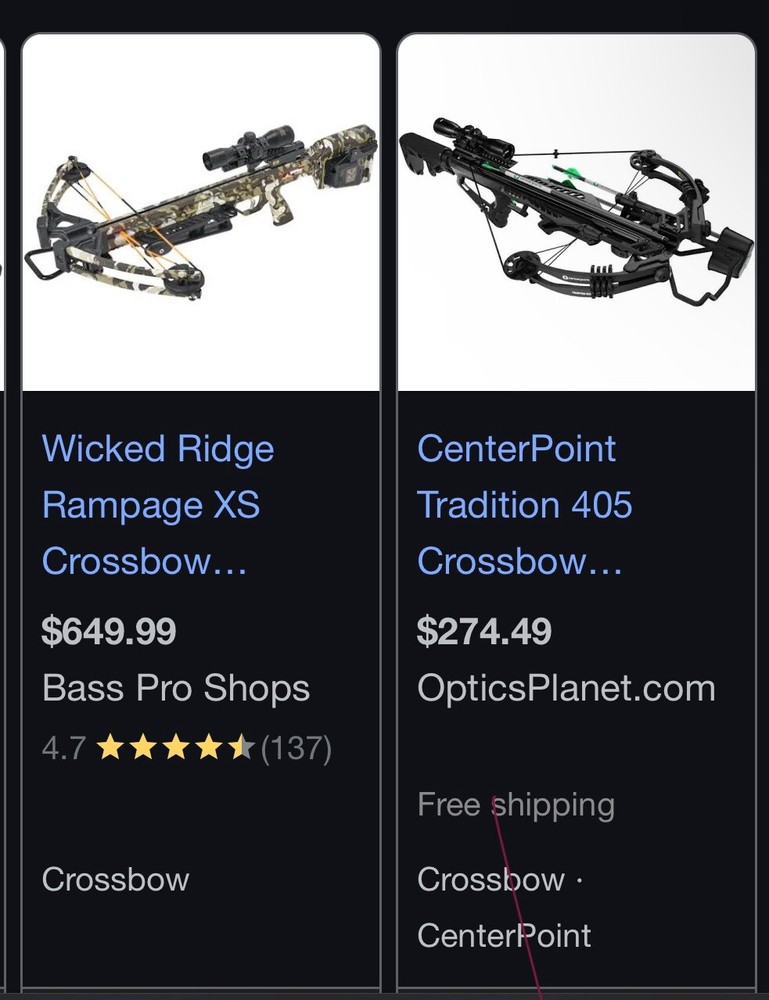Click the $649.99 price text
The image size is (769, 1000).
pos(110,631)
